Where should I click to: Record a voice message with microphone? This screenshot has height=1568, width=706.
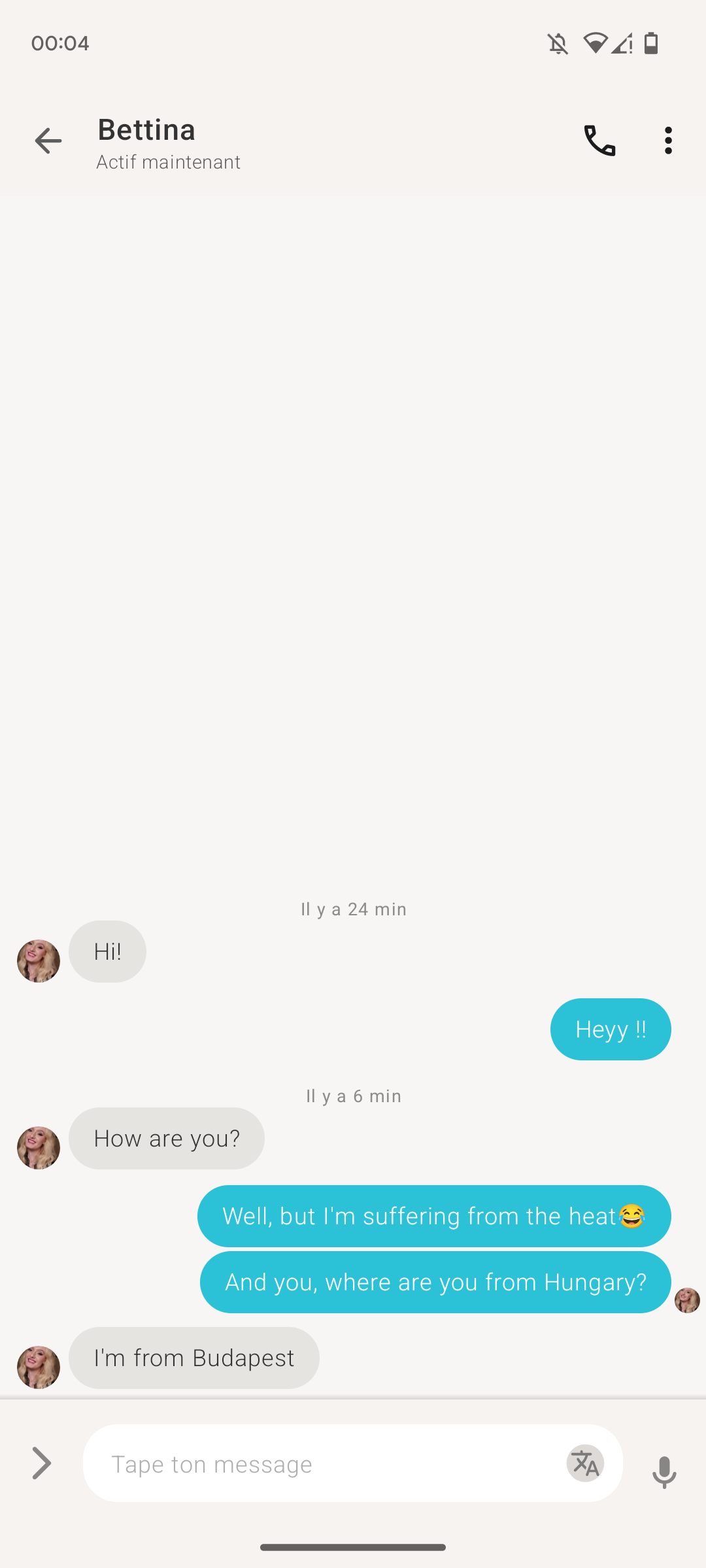tap(664, 1471)
